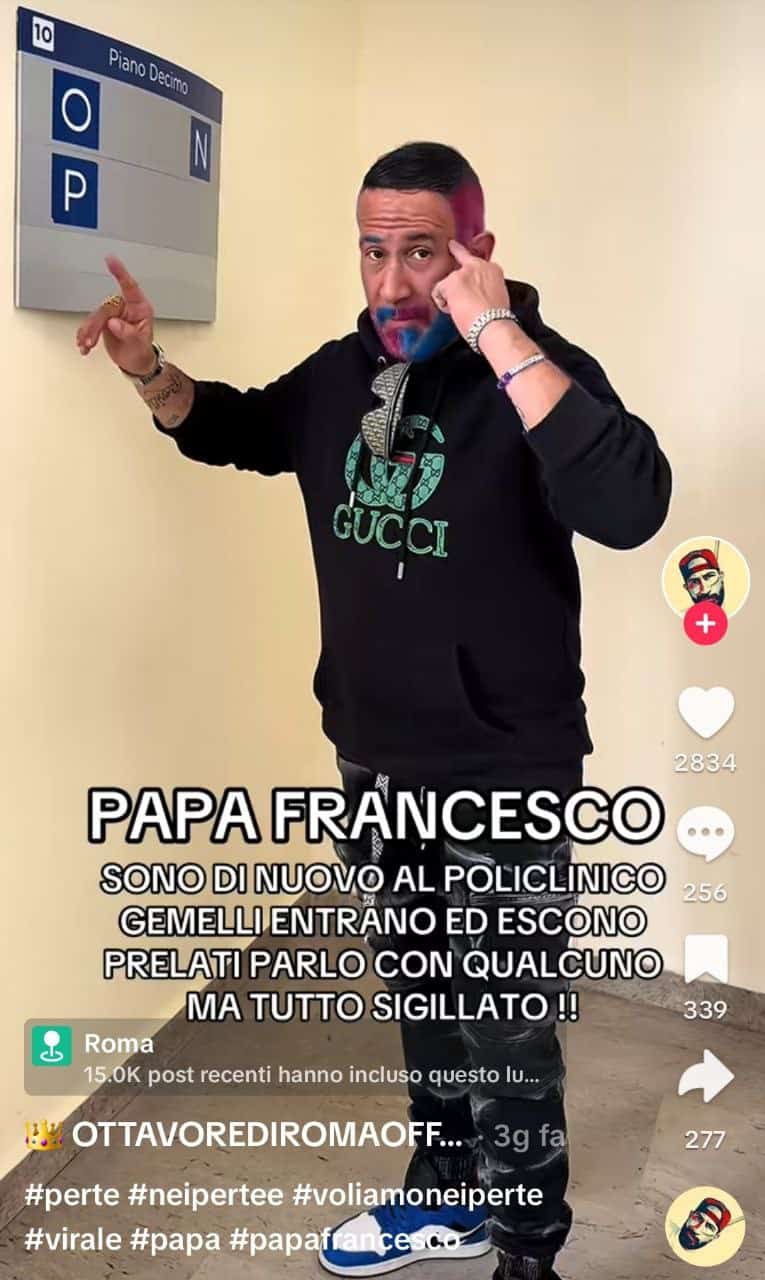Open the Roma location tag
The image size is (765, 1280).
click(x=118, y=1044)
